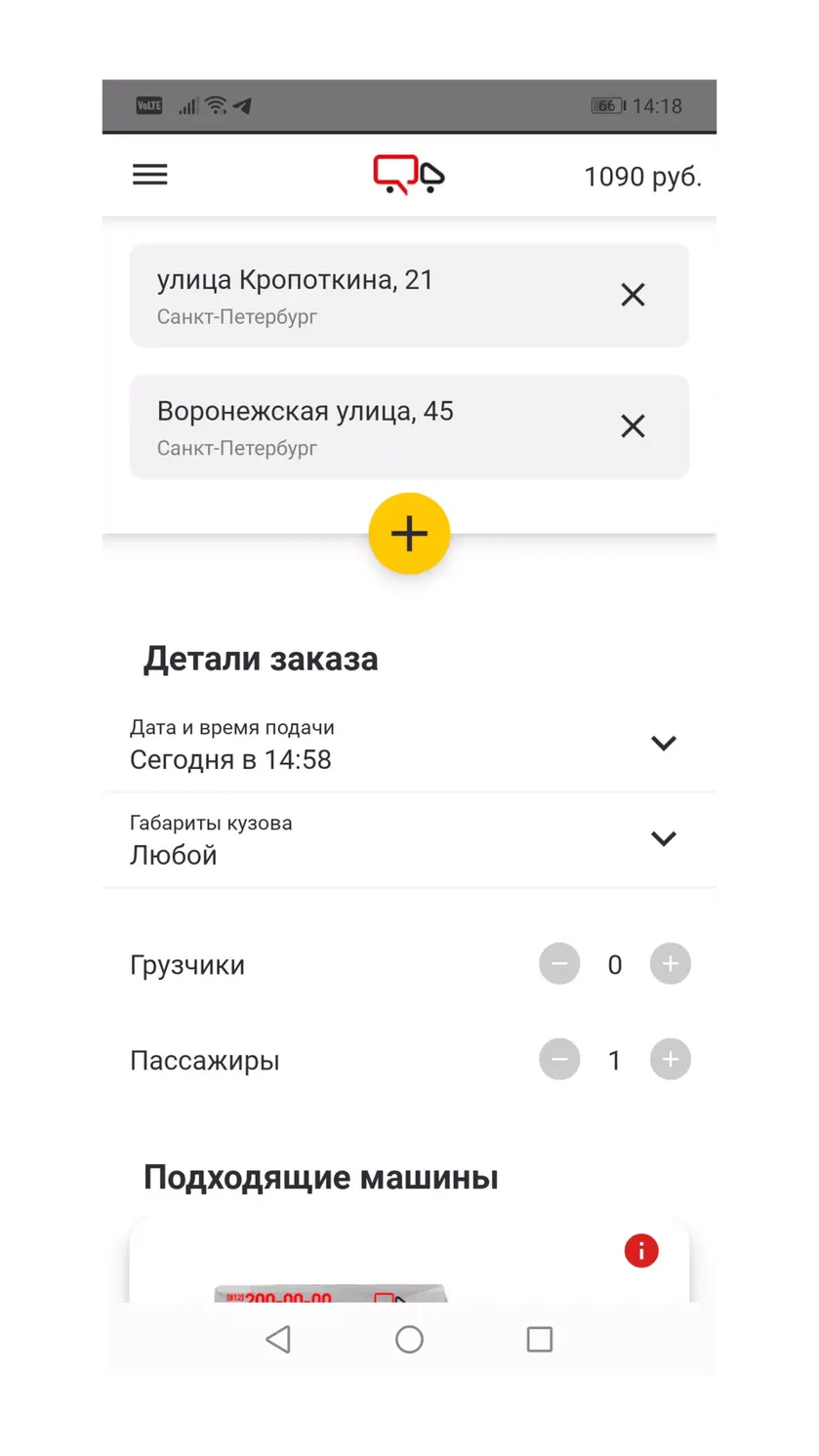Viewport: 819px width, 1456px height.
Task: Expand the Дата и время подачи picker
Action: coord(409,744)
